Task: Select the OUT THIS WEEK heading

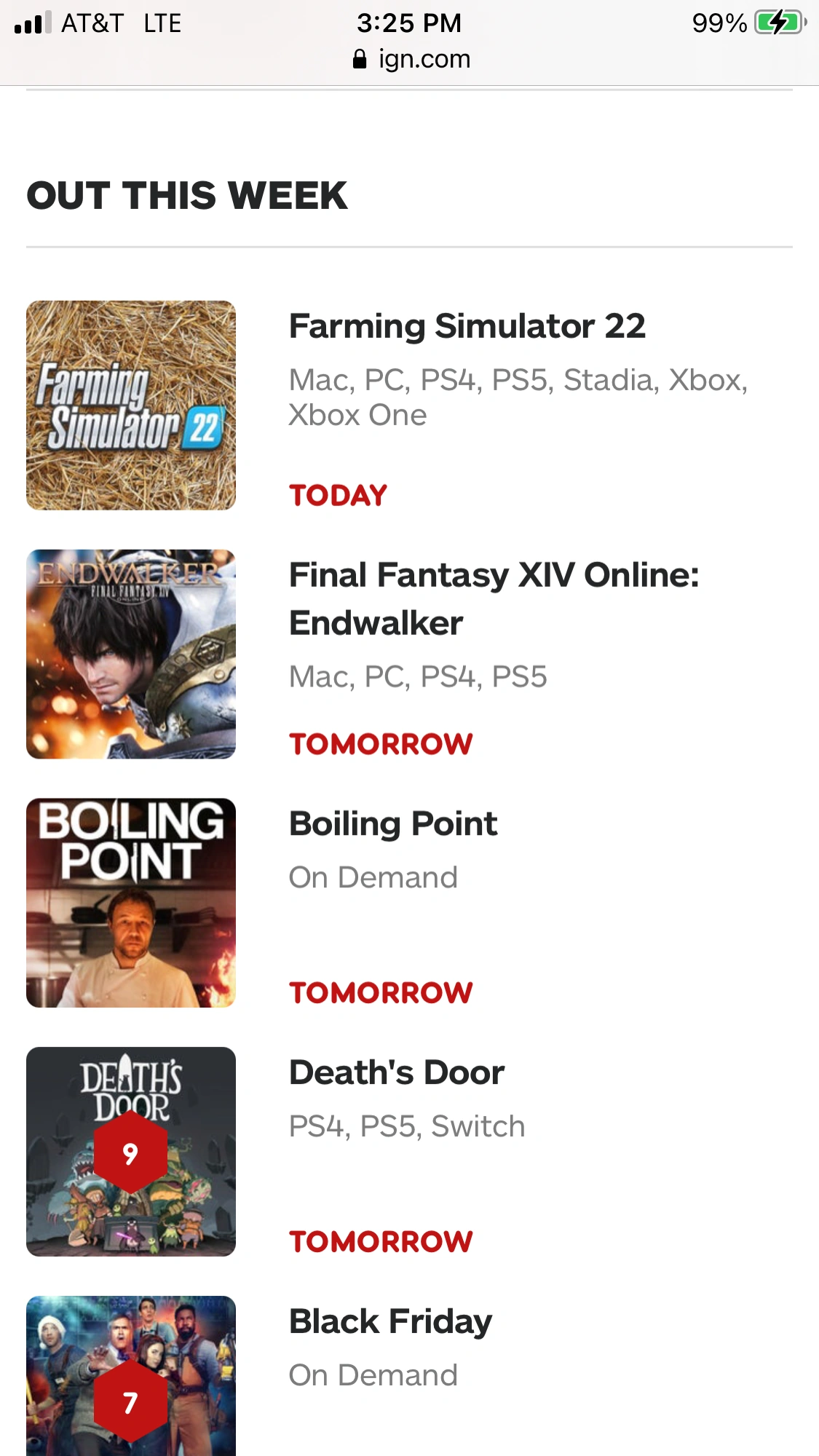Action: (x=187, y=194)
